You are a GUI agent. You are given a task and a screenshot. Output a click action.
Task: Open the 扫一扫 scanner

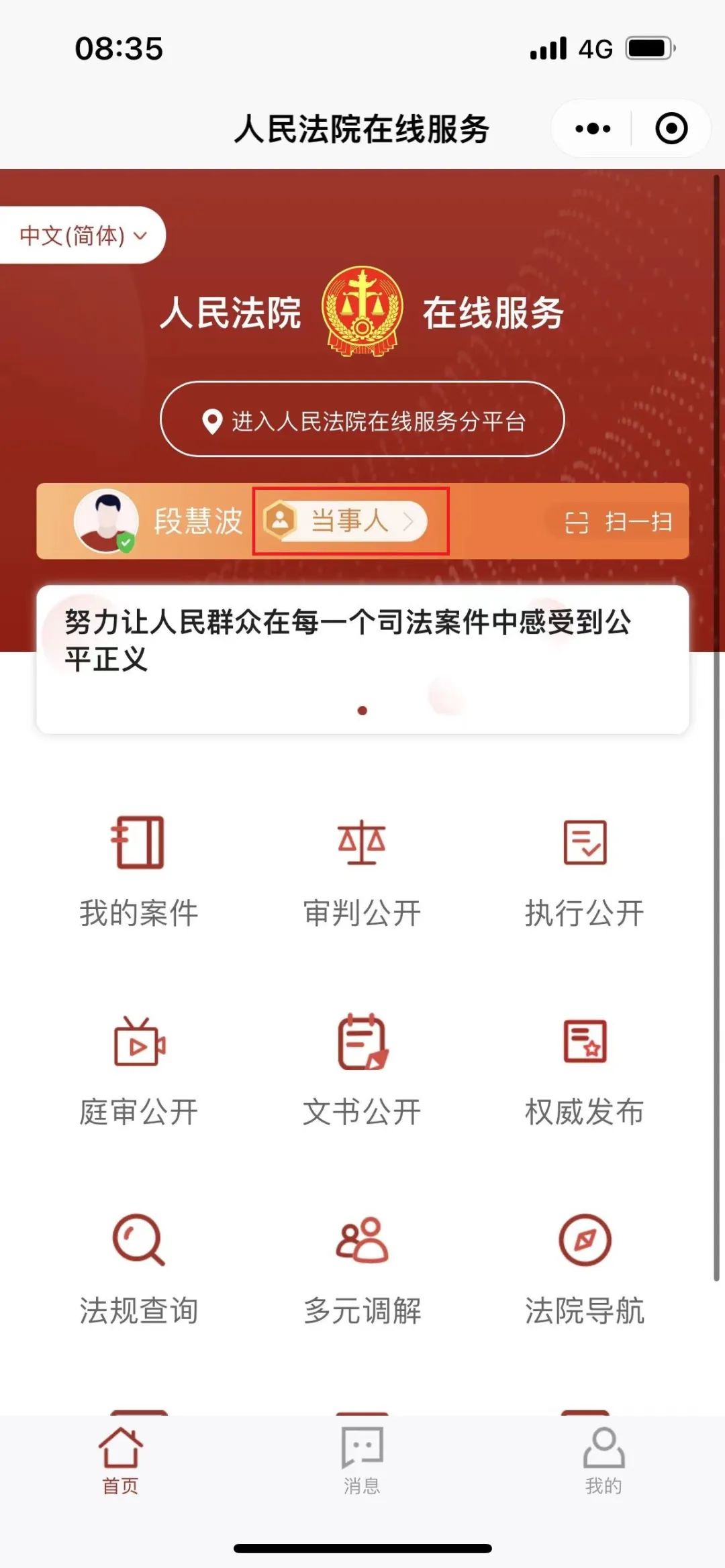pos(619,521)
